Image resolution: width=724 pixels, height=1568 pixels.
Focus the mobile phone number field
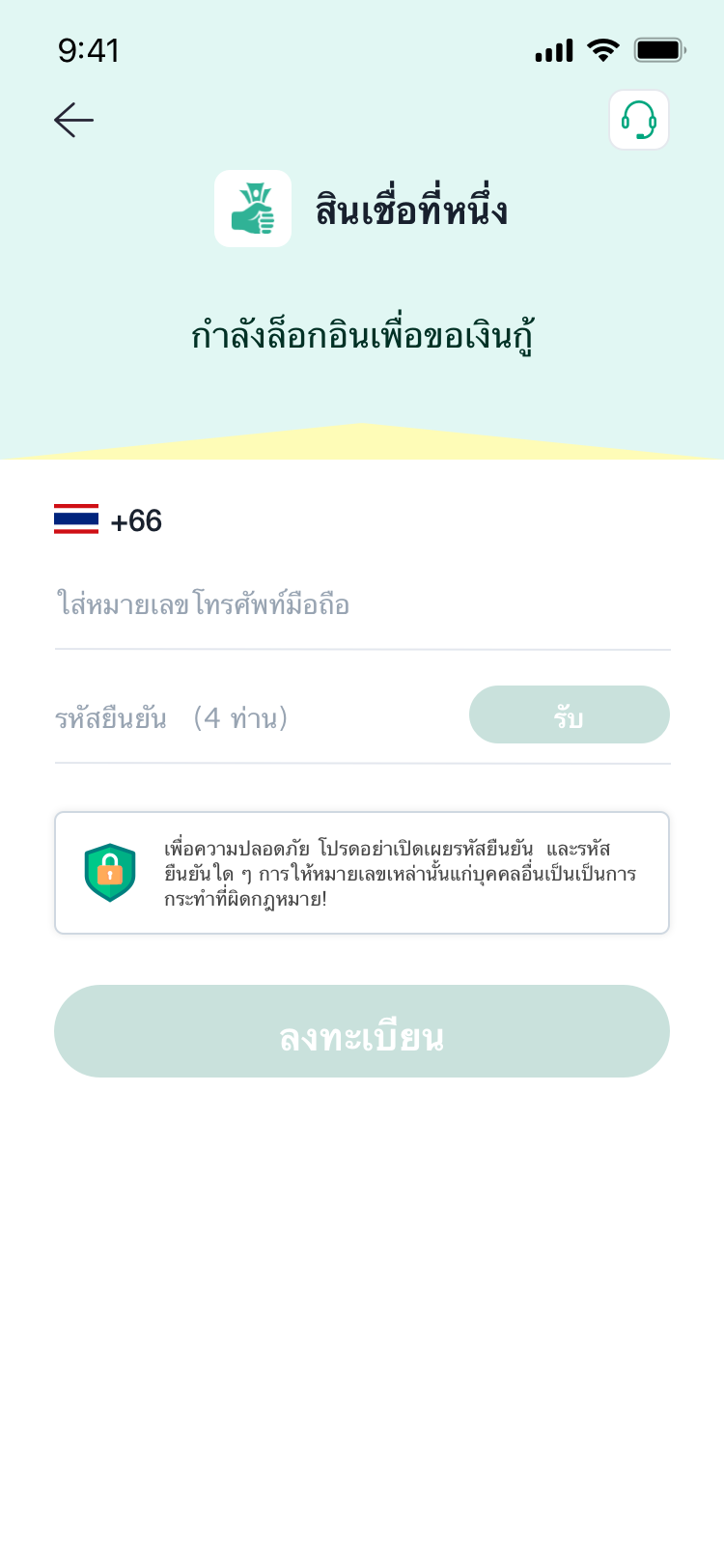361,605
